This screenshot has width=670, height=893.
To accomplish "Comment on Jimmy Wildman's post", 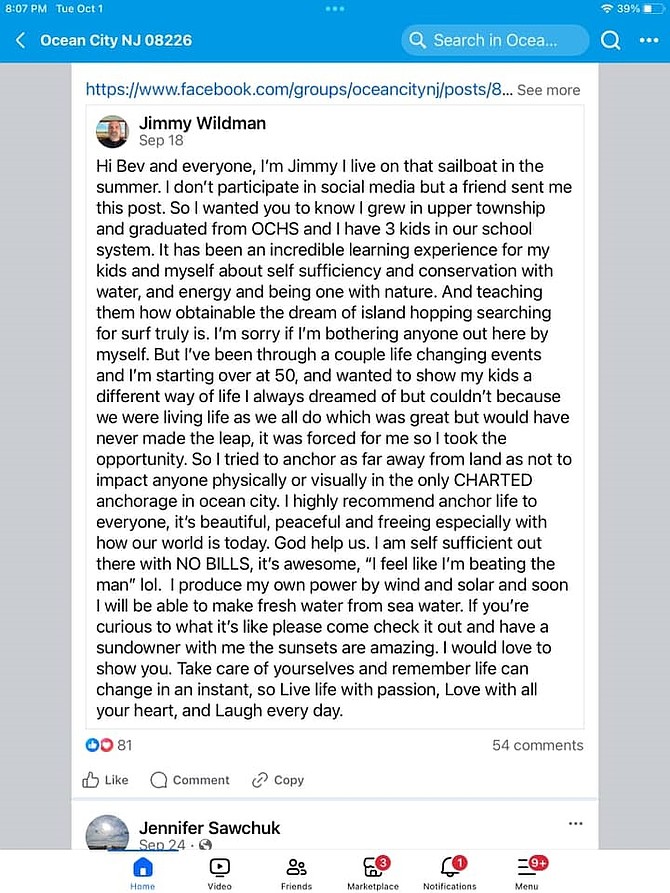I will [x=190, y=780].
